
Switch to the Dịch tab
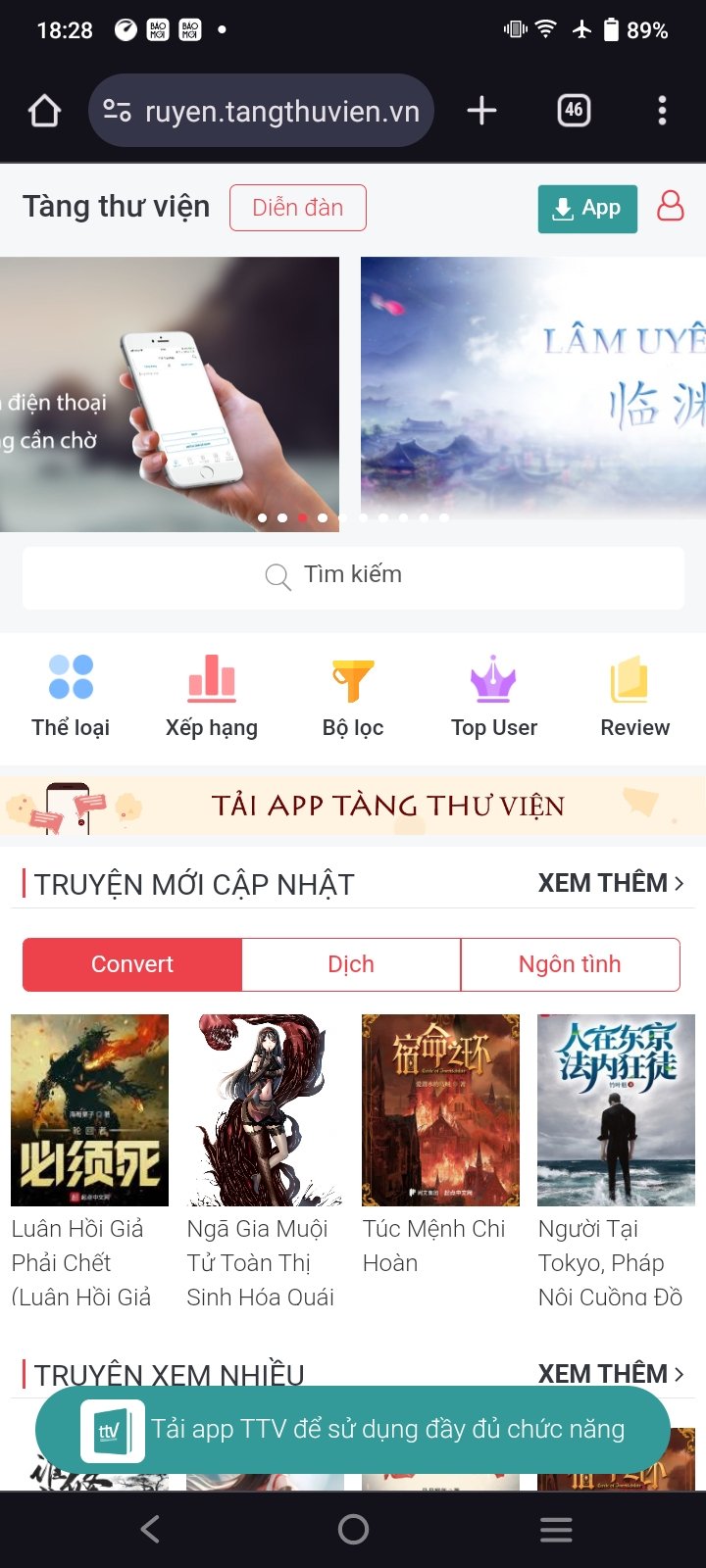pos(351,964)
